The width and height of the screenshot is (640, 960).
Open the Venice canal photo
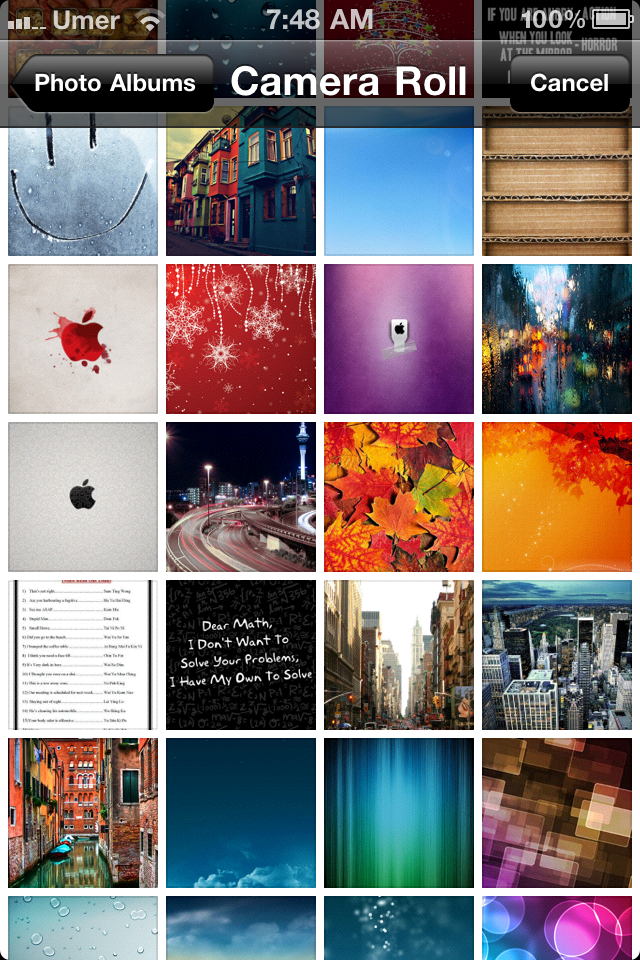83,813
